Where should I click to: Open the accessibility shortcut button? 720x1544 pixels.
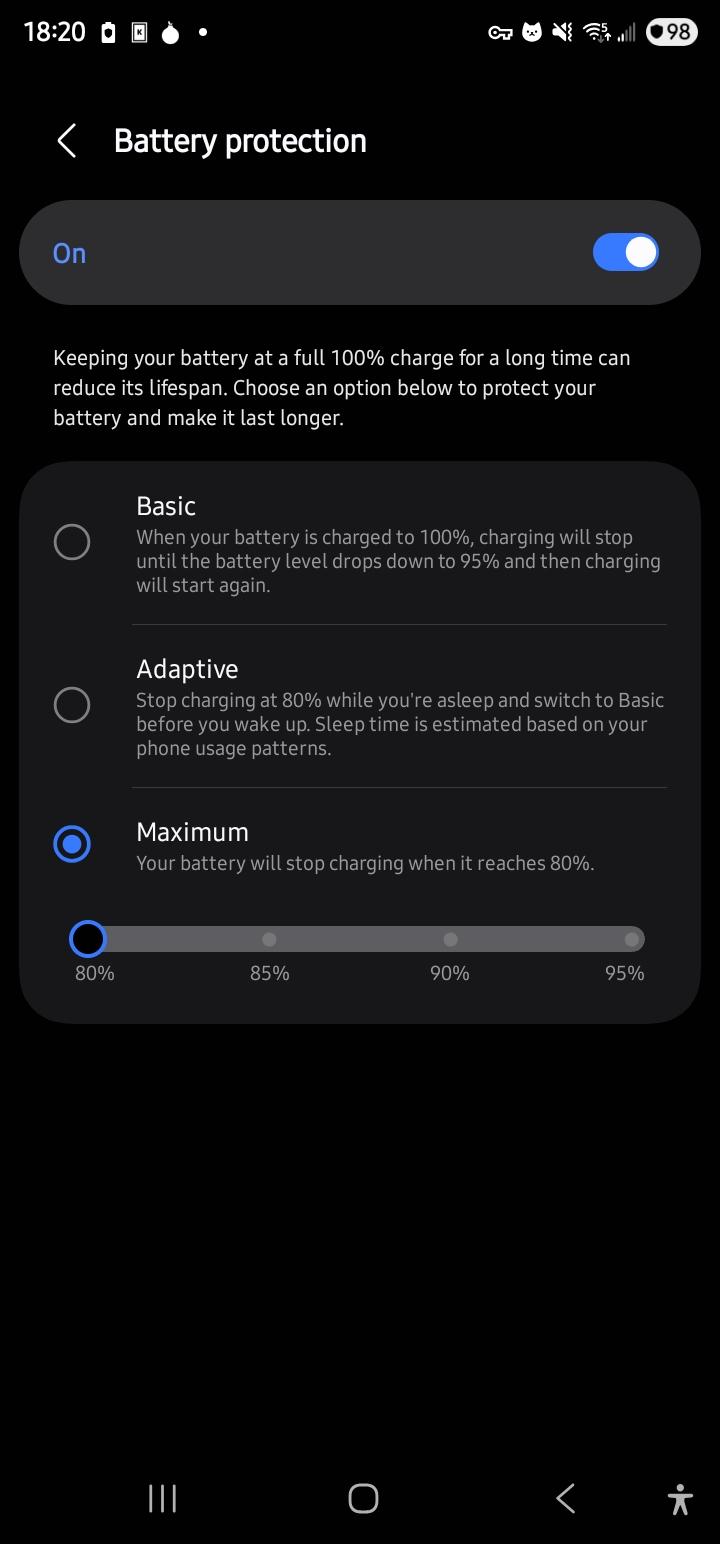click(680, 1499)
